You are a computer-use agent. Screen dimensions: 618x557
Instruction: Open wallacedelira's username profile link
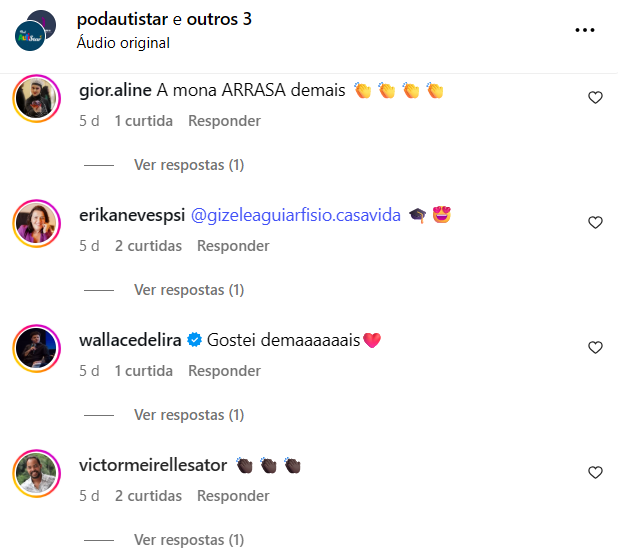click(129, 340)
